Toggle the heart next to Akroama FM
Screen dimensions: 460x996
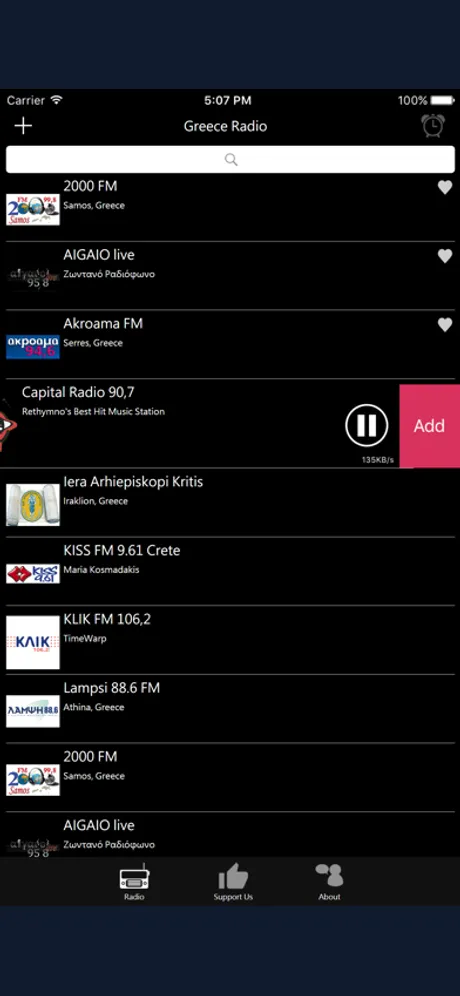click(445, 325)
